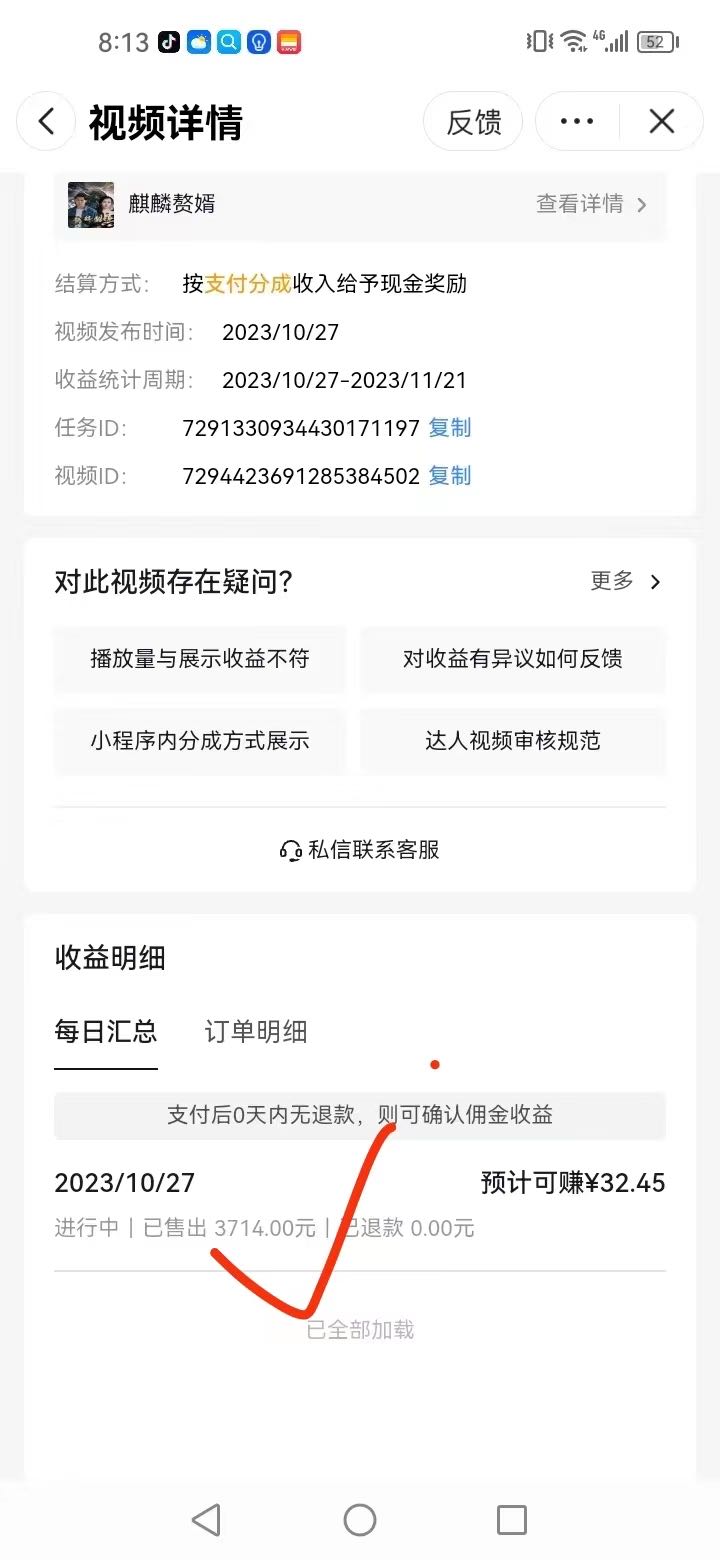View details for 麒麟赘婿
720x1560 pixels.
click(x=591, y=204)
